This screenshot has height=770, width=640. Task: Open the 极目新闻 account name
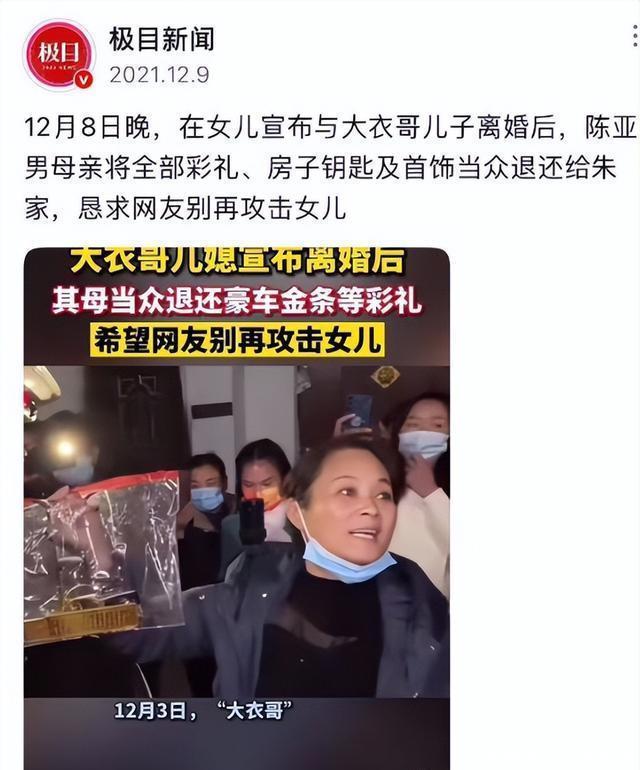[161, 39]
